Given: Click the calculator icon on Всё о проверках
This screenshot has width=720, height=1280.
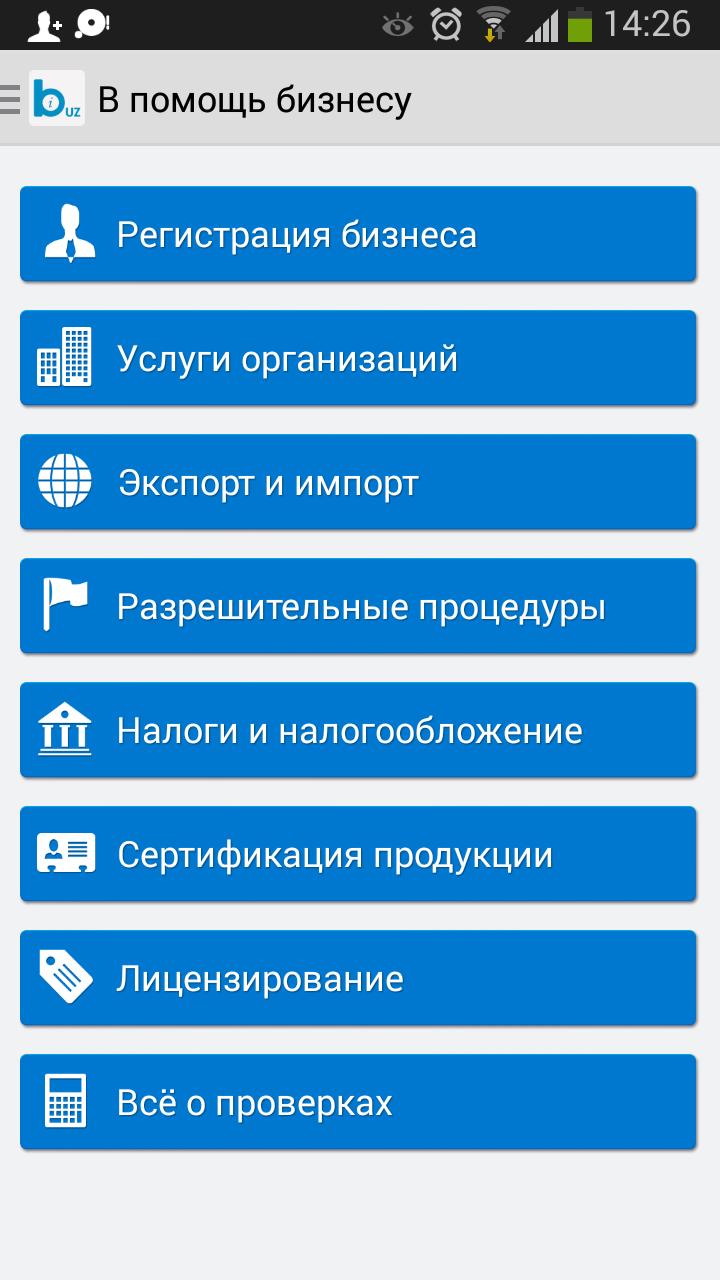Looking at the screenshot, I should point(67,1101).
